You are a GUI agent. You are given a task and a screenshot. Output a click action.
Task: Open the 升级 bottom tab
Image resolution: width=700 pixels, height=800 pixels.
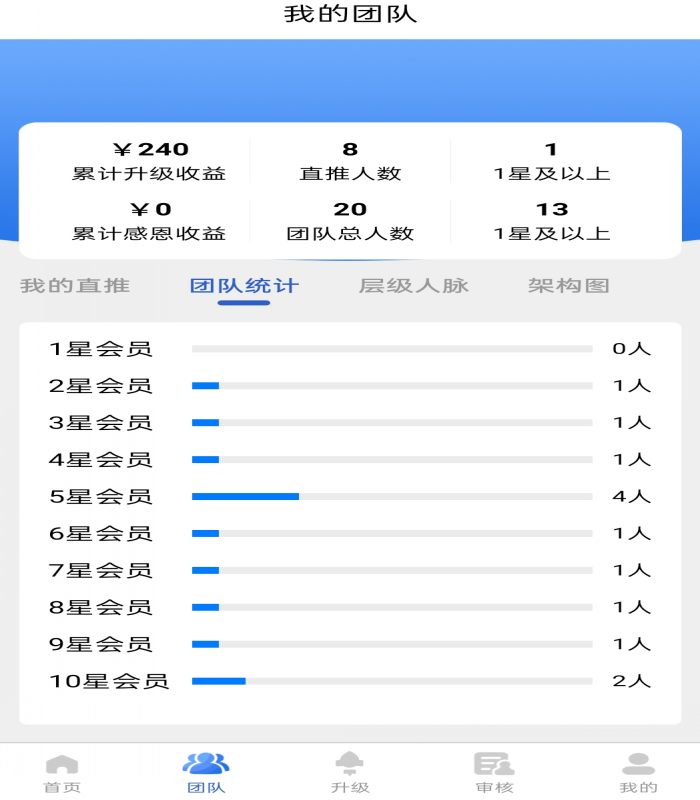350,773
